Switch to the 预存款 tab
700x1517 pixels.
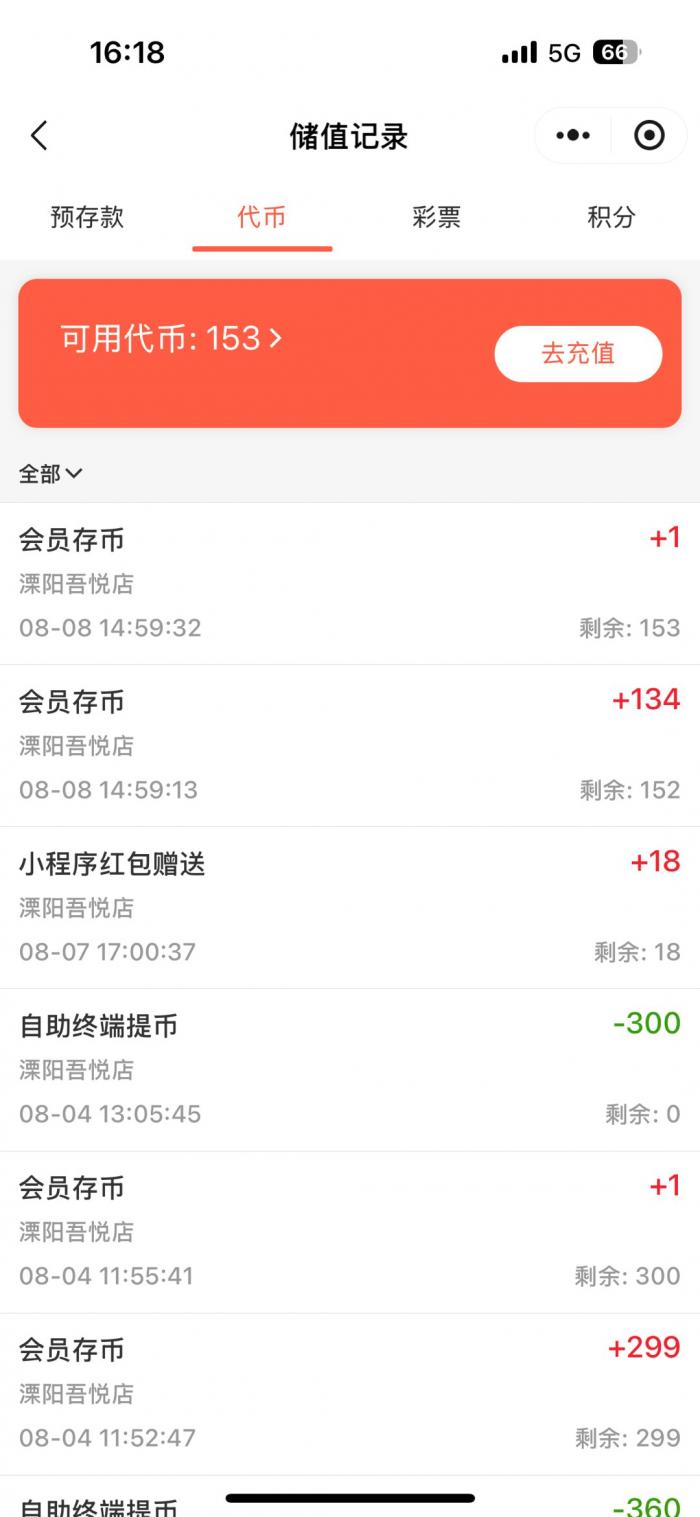point(87,217)
